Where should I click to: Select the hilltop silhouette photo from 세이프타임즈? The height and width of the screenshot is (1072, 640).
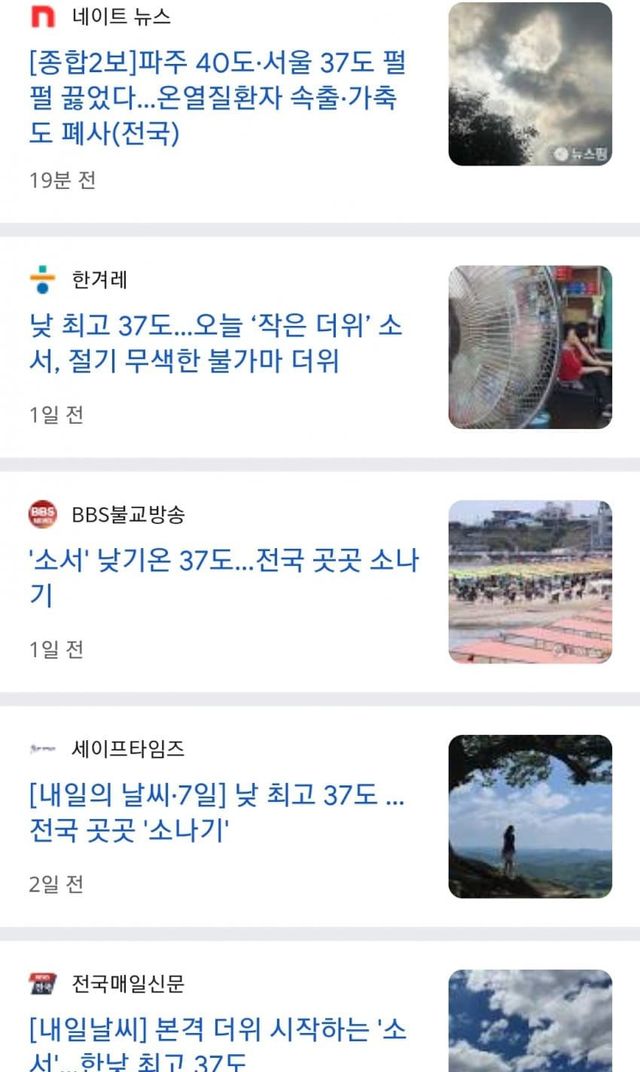click(530, 816)
